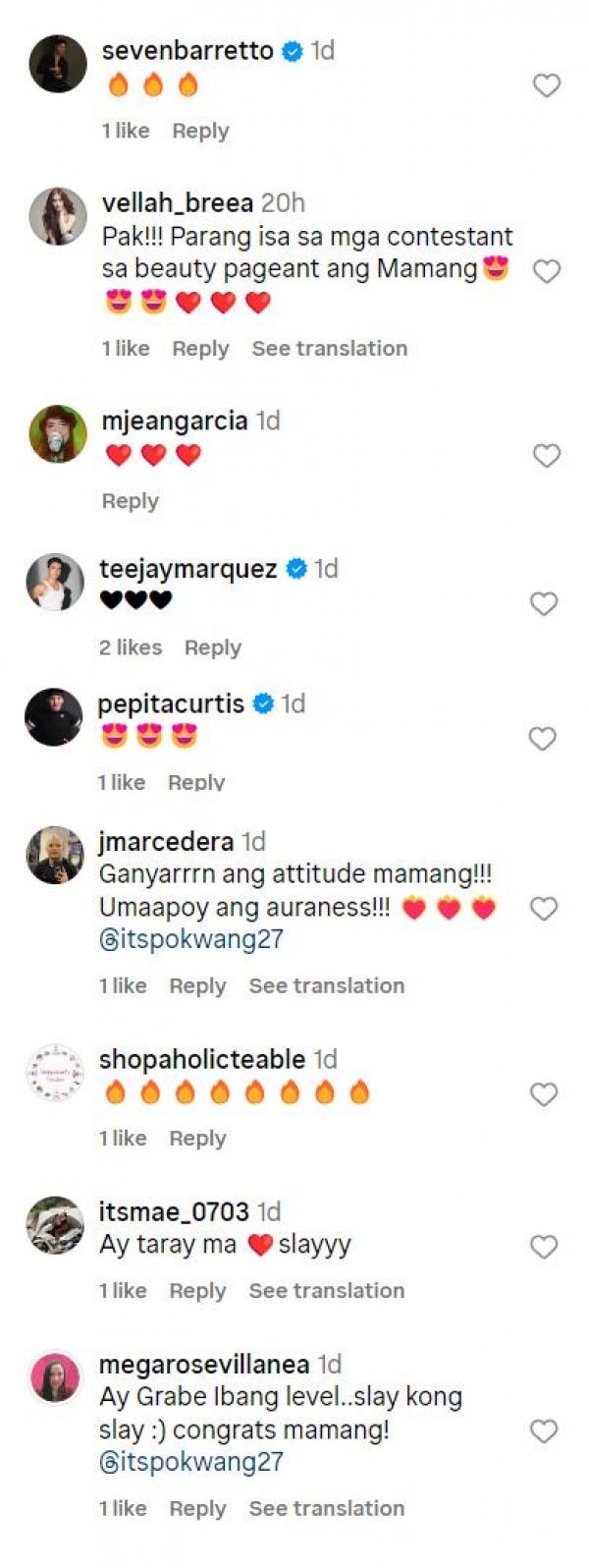Reply to megarosevillanea's comment

[x=197, y=1508]
